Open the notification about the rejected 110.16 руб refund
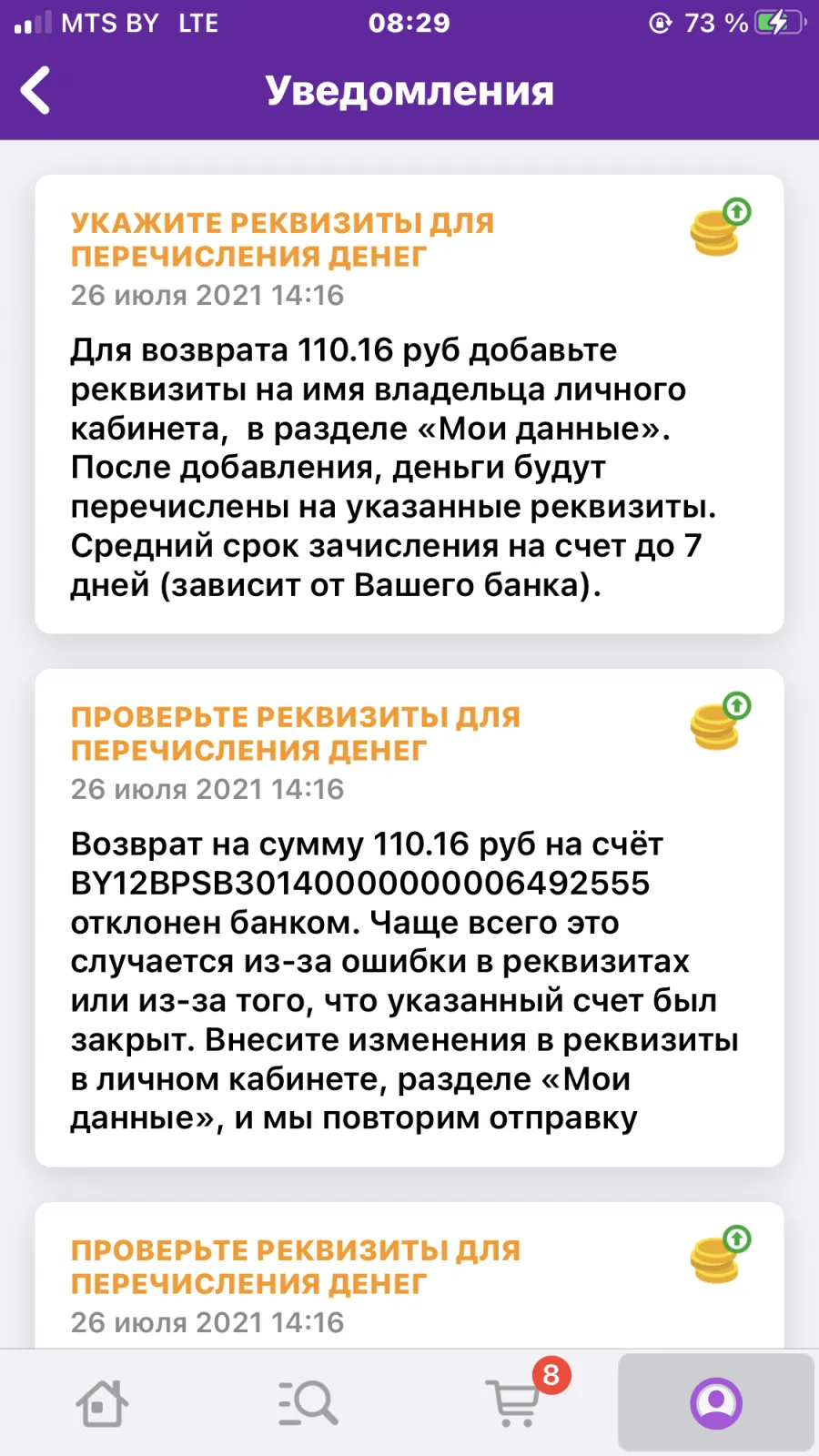The image size is (819, 1456). (x=409, y=918)
